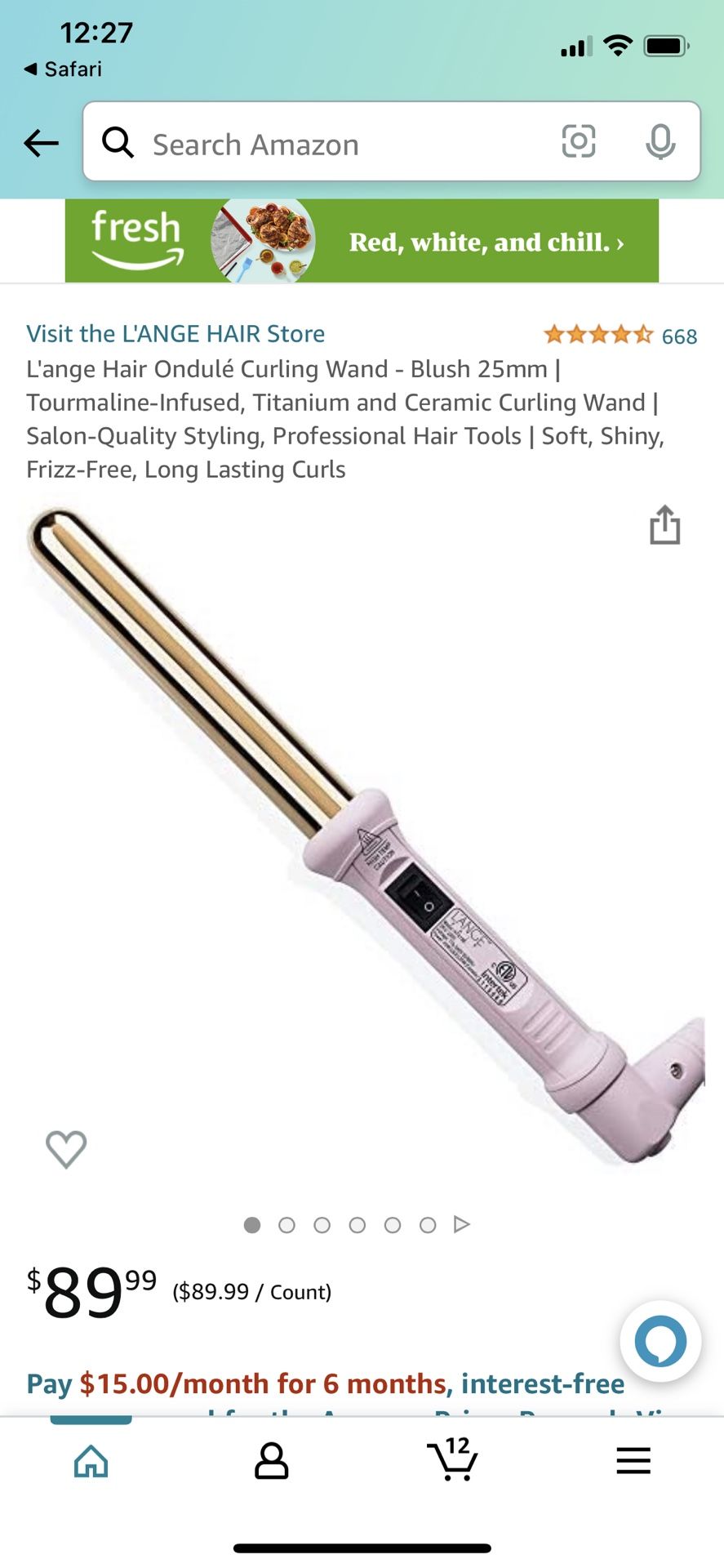Tap the Search Amazon input field
Image resolution: width=724 pixels, height=1568 pixels.
pyautogui.click(x=326, y=144)
